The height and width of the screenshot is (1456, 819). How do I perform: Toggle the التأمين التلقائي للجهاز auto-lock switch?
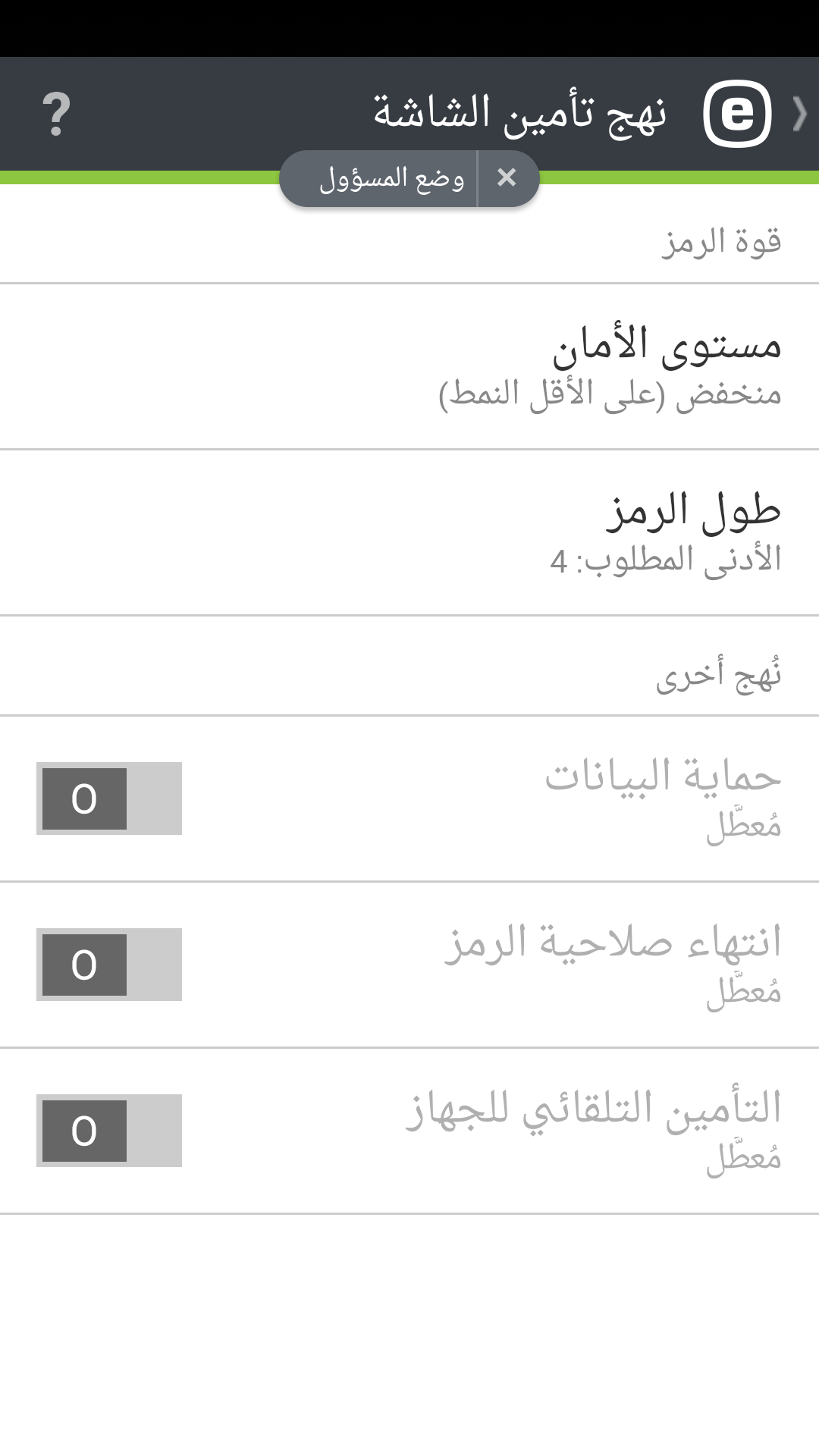pyautogui.click(x=109, y=1131)
